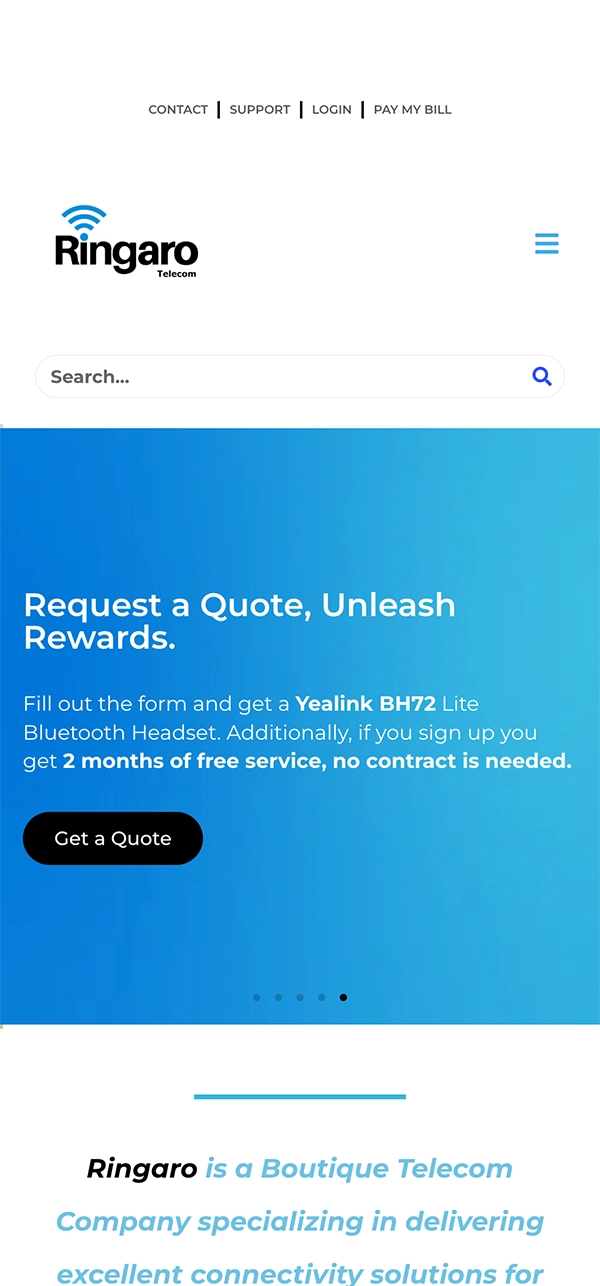Screen dimensions: 600x1286
Task: Open Pay My Bill
Action: [412, 110]
